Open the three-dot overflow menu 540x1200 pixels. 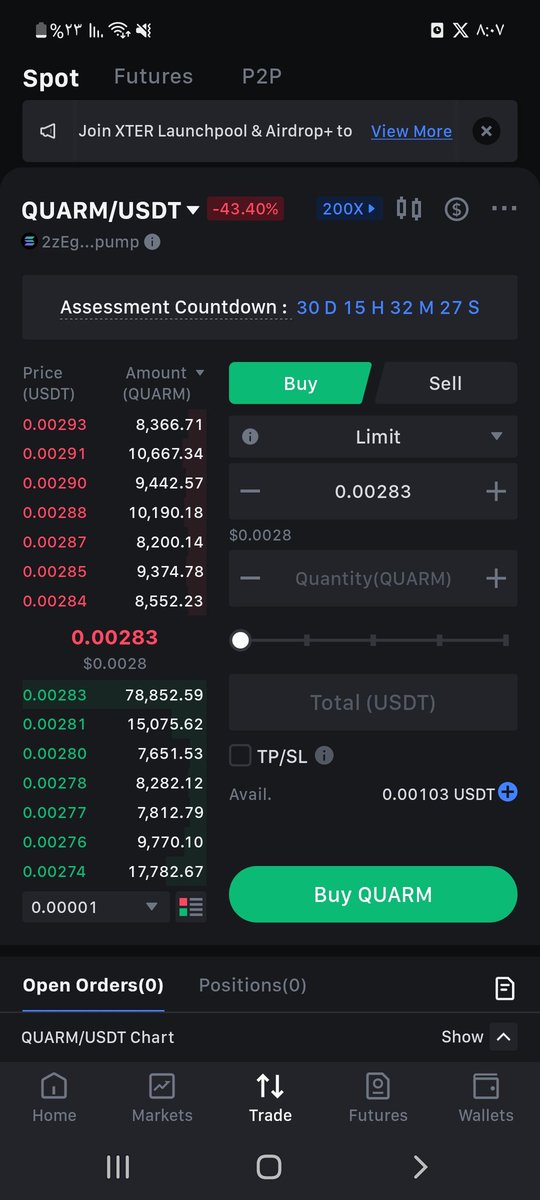(504, 209)
